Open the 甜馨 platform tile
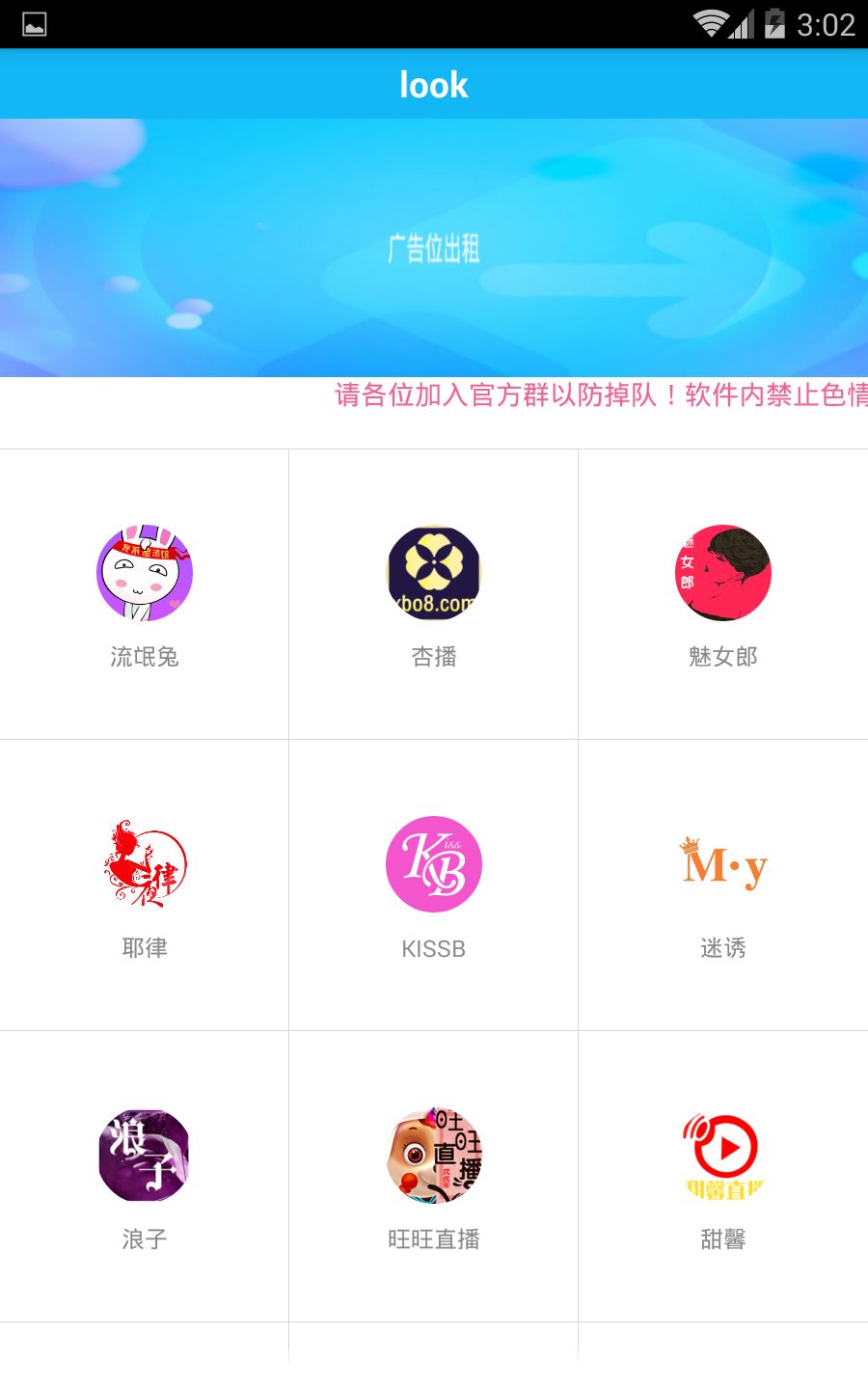 coord(723,1177)
